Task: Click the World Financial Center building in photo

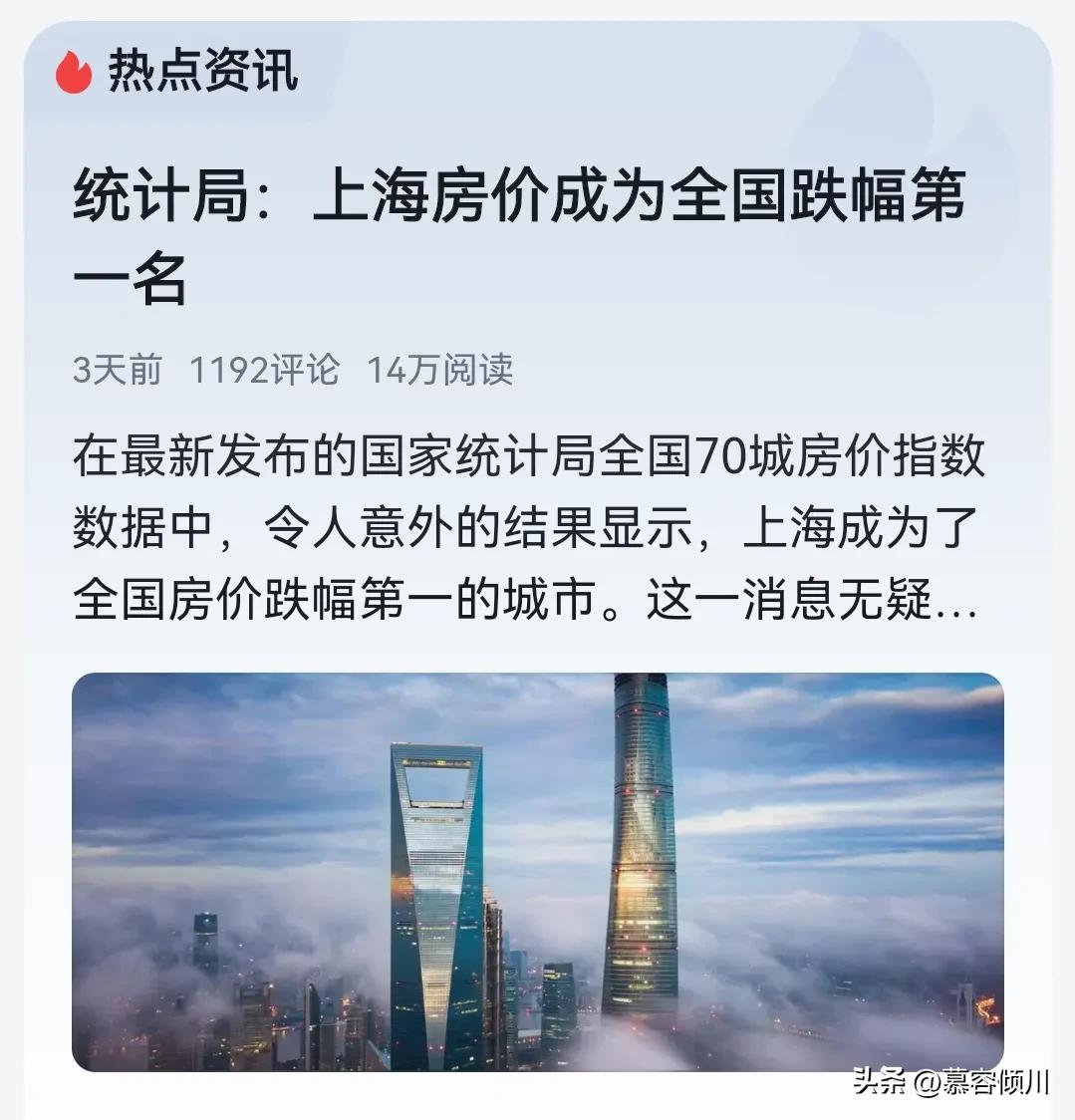Action: click(433, 887)
